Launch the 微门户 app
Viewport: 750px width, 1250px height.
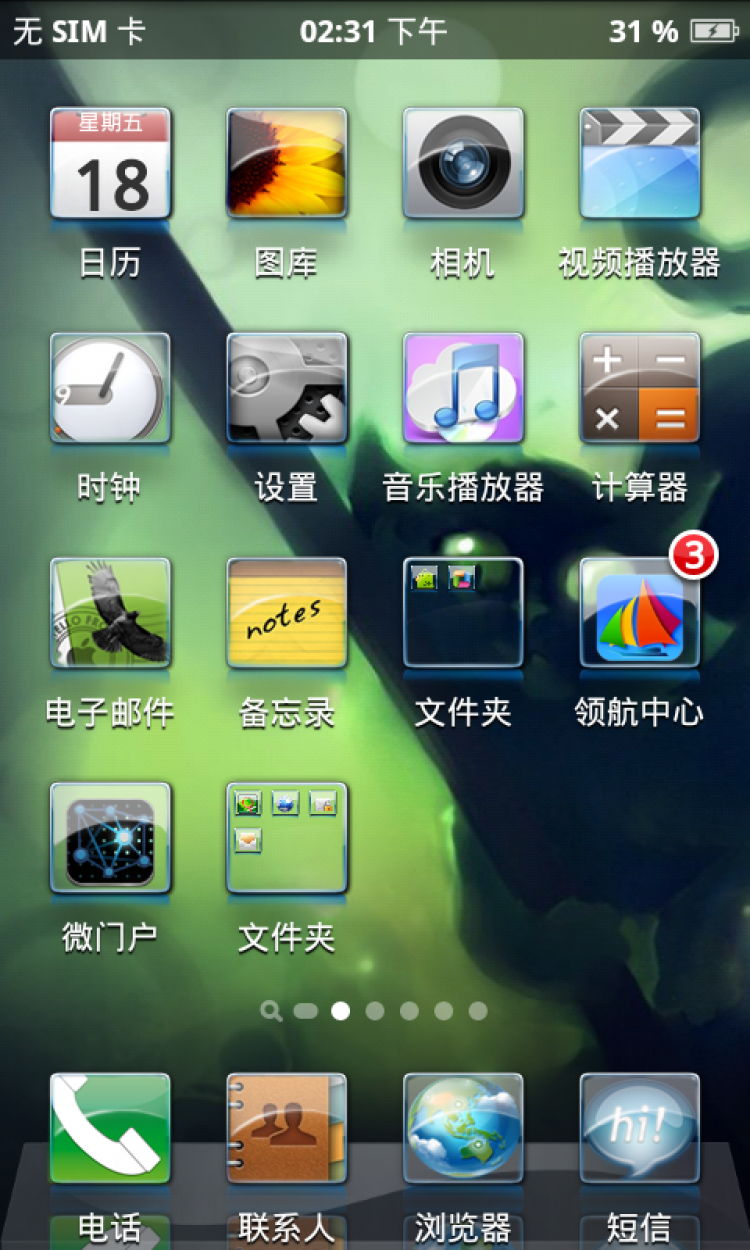tap(110, 838)
